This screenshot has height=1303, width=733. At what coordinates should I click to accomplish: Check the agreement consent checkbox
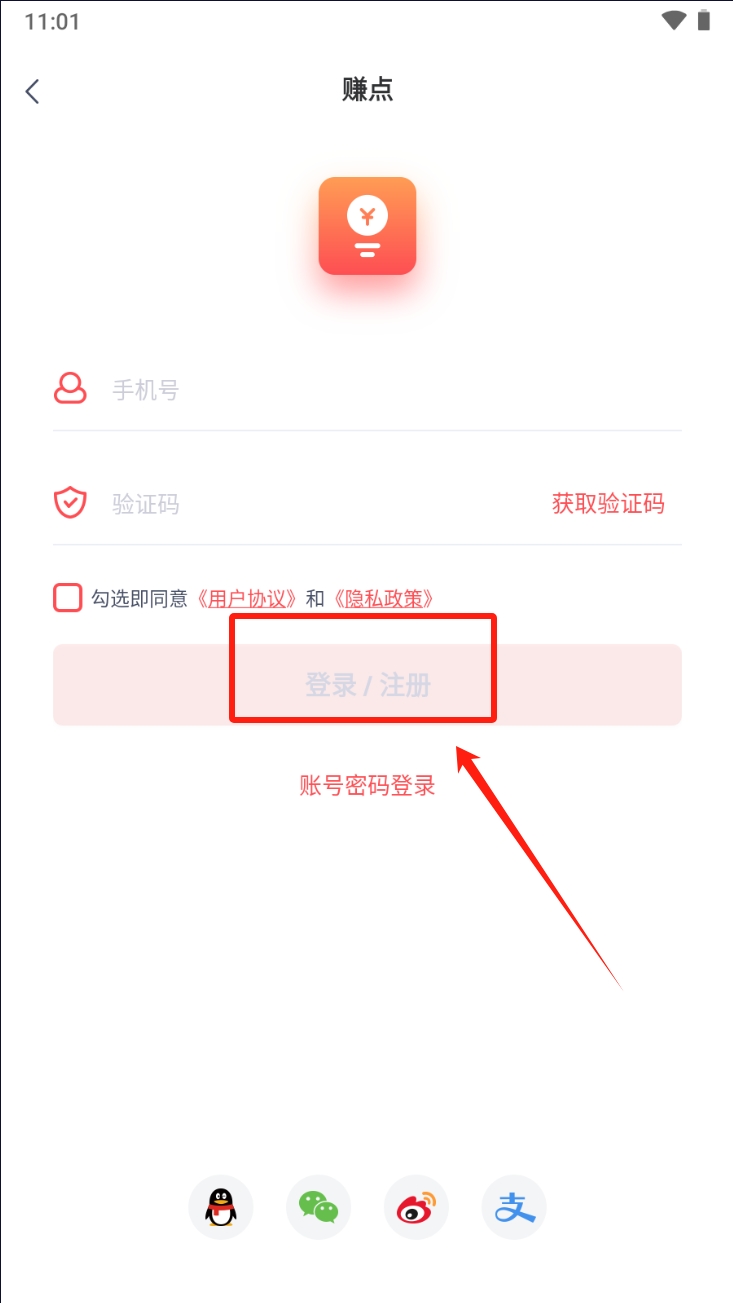(x=68, y=598)
